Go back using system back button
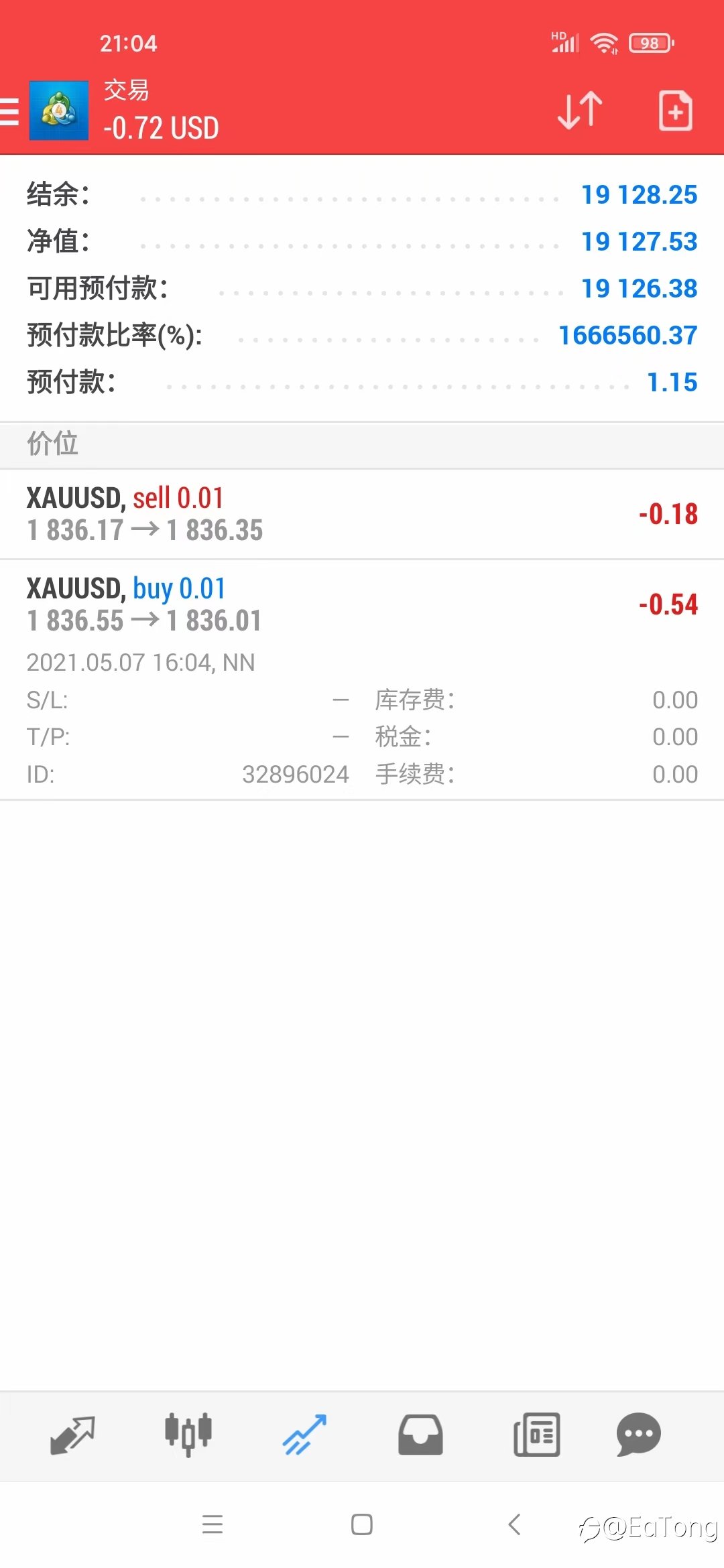This screenshot has height=1568, width=724. pos(515,1524)
